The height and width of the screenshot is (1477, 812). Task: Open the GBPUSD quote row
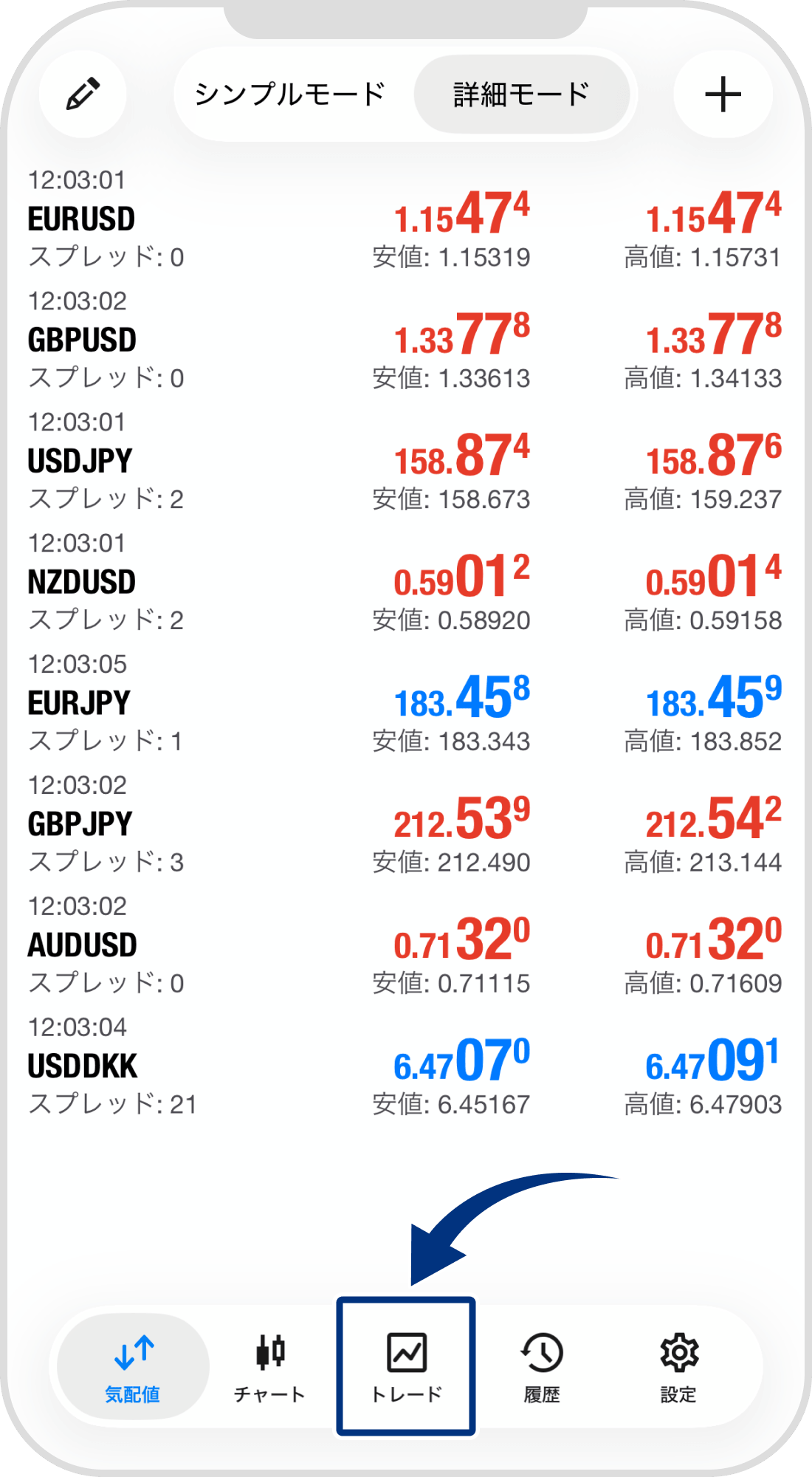point(82,340)
